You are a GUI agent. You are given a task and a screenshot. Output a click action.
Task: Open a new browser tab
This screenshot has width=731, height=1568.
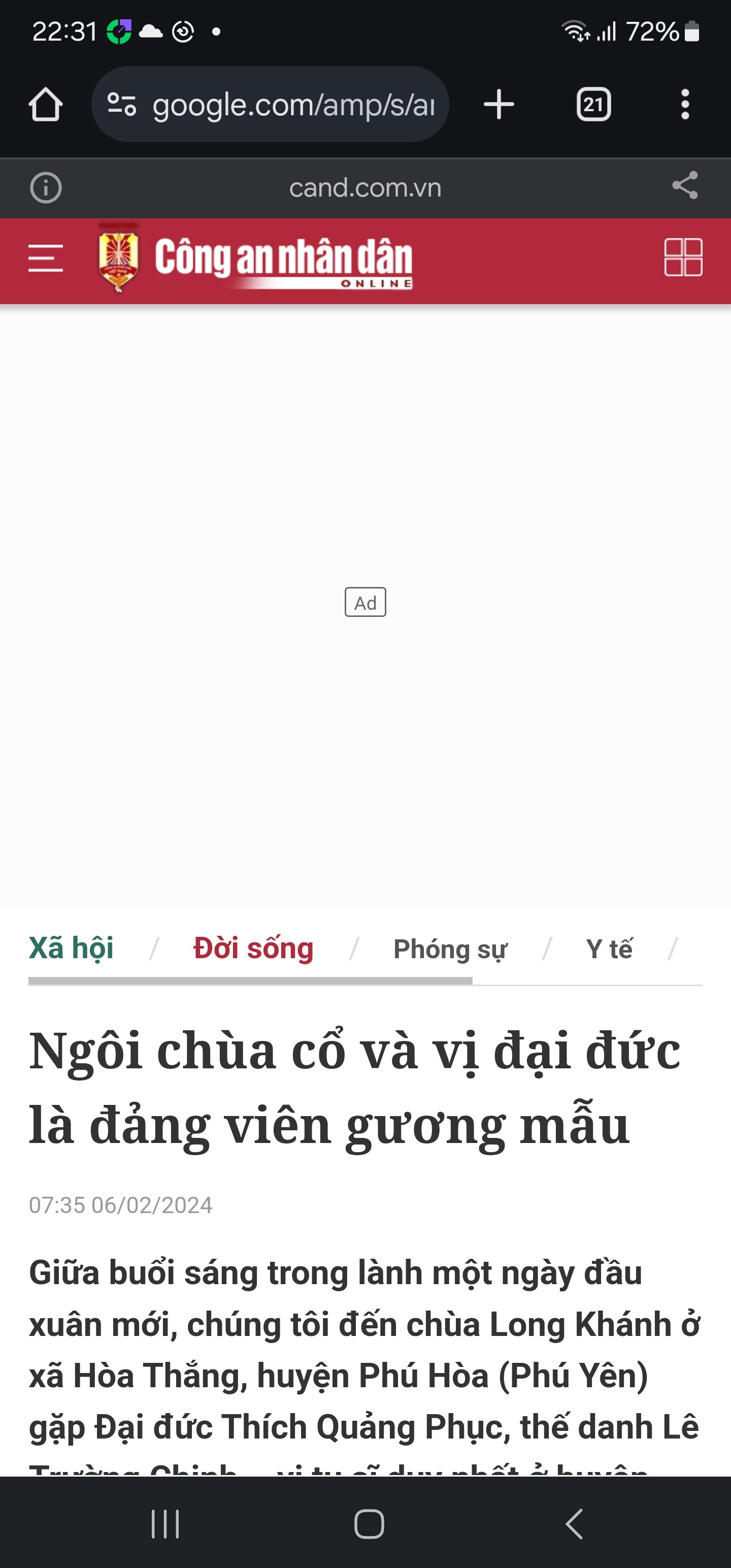[x=499, y=104]
